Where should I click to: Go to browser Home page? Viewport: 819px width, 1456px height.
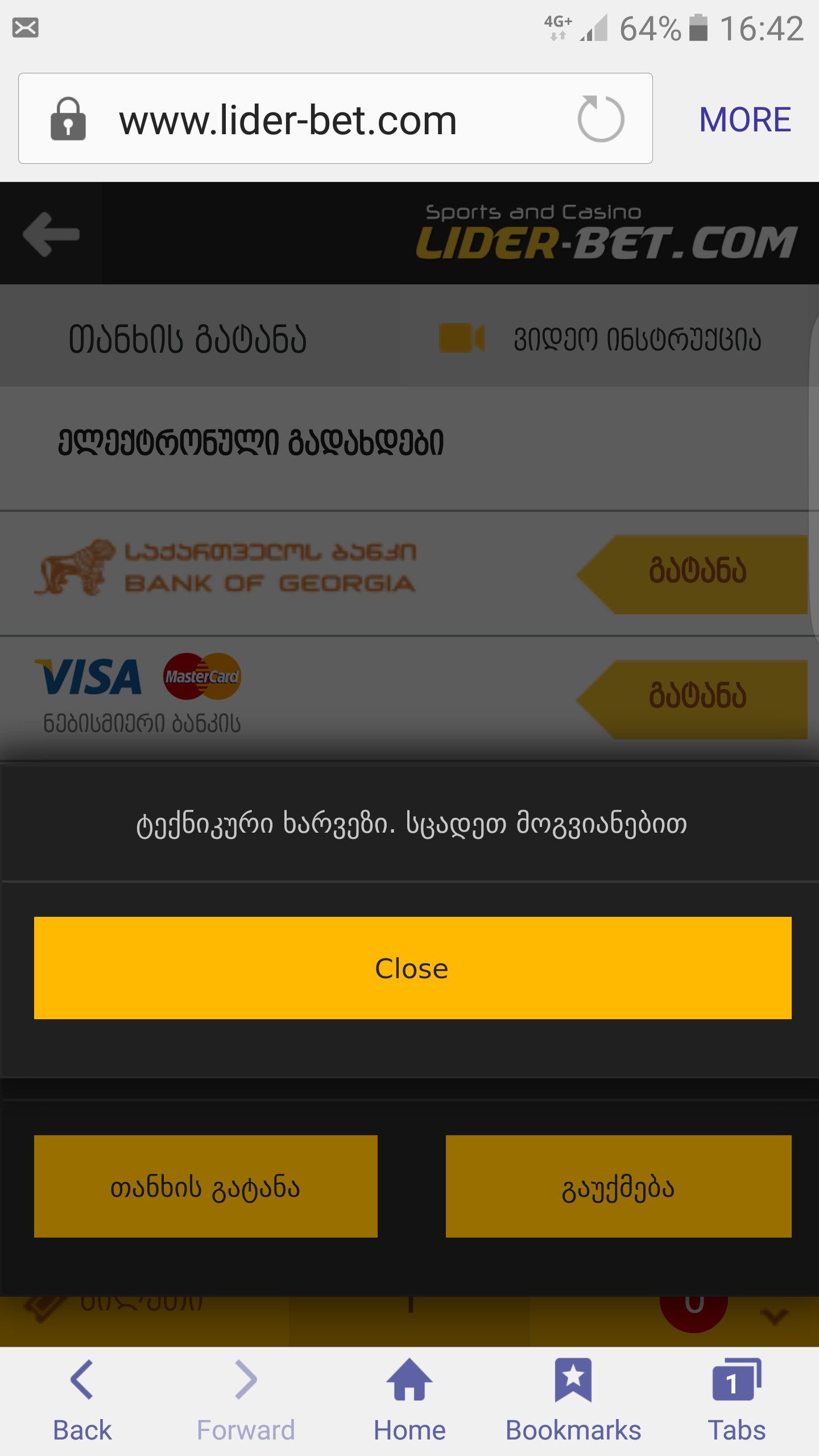(x=409, y=1400)
